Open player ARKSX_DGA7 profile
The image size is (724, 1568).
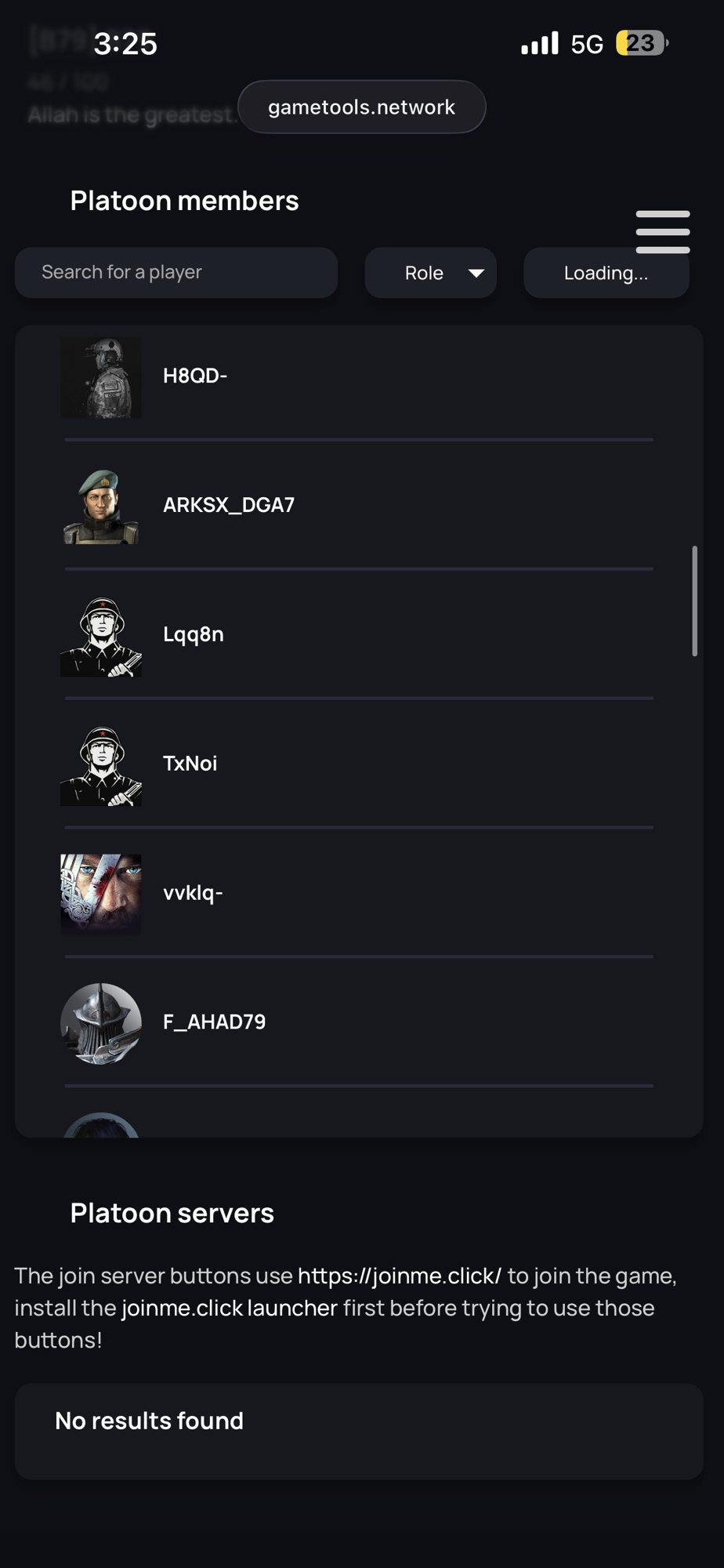tap(228, 505)
